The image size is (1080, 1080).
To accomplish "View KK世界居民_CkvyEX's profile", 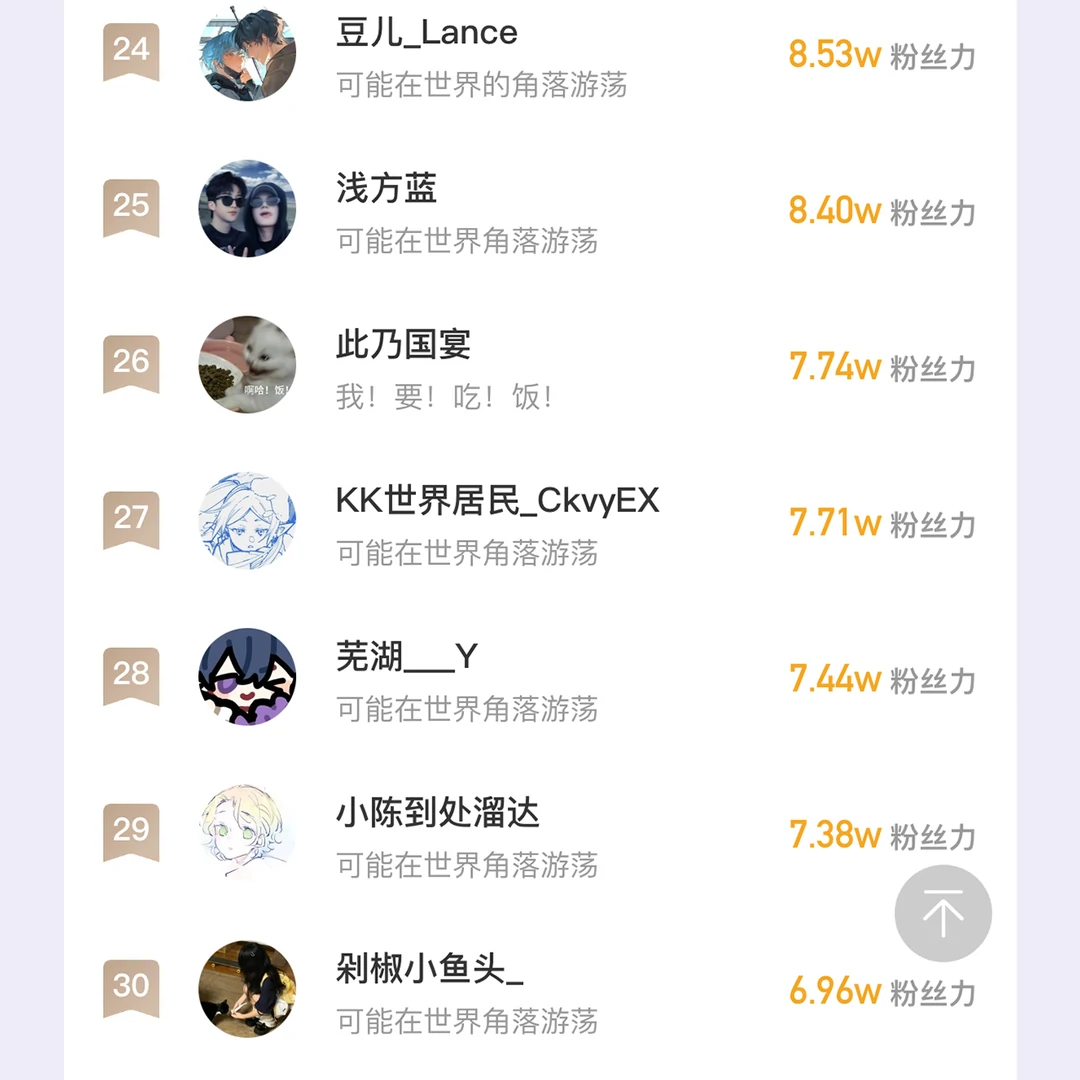I will pos(497,501).
